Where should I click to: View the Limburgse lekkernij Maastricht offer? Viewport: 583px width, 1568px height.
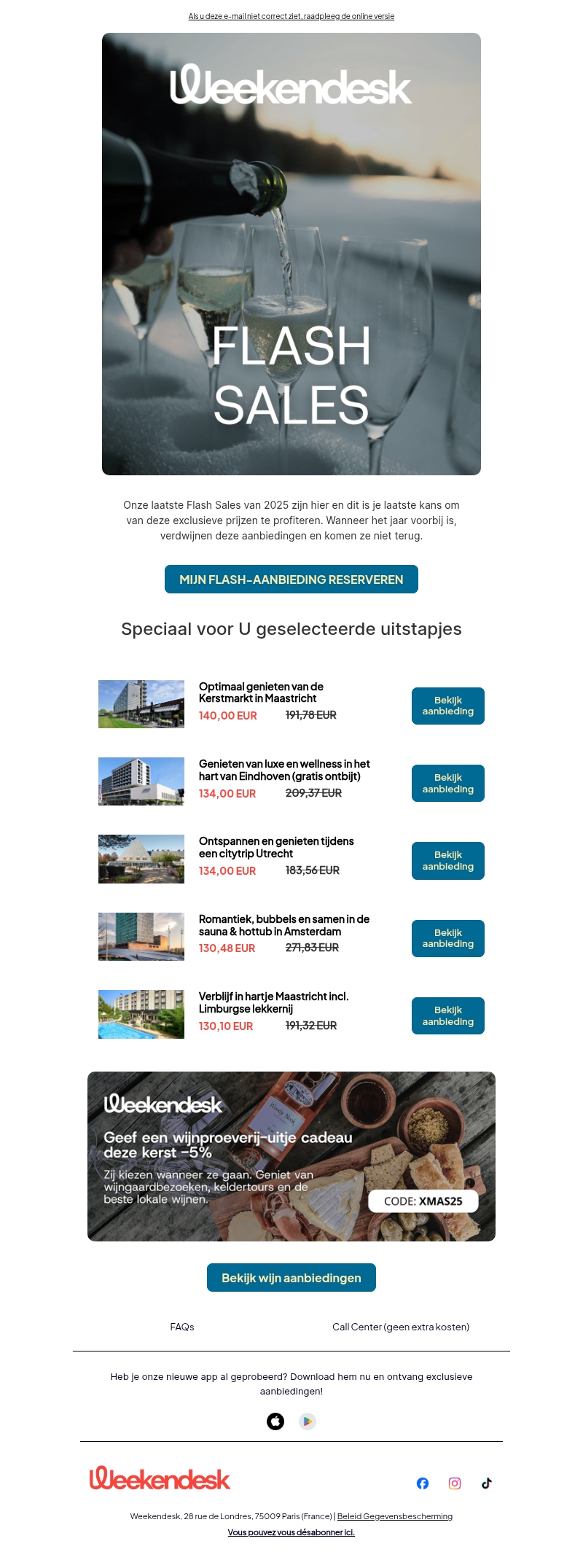(x=448, y=1015)
